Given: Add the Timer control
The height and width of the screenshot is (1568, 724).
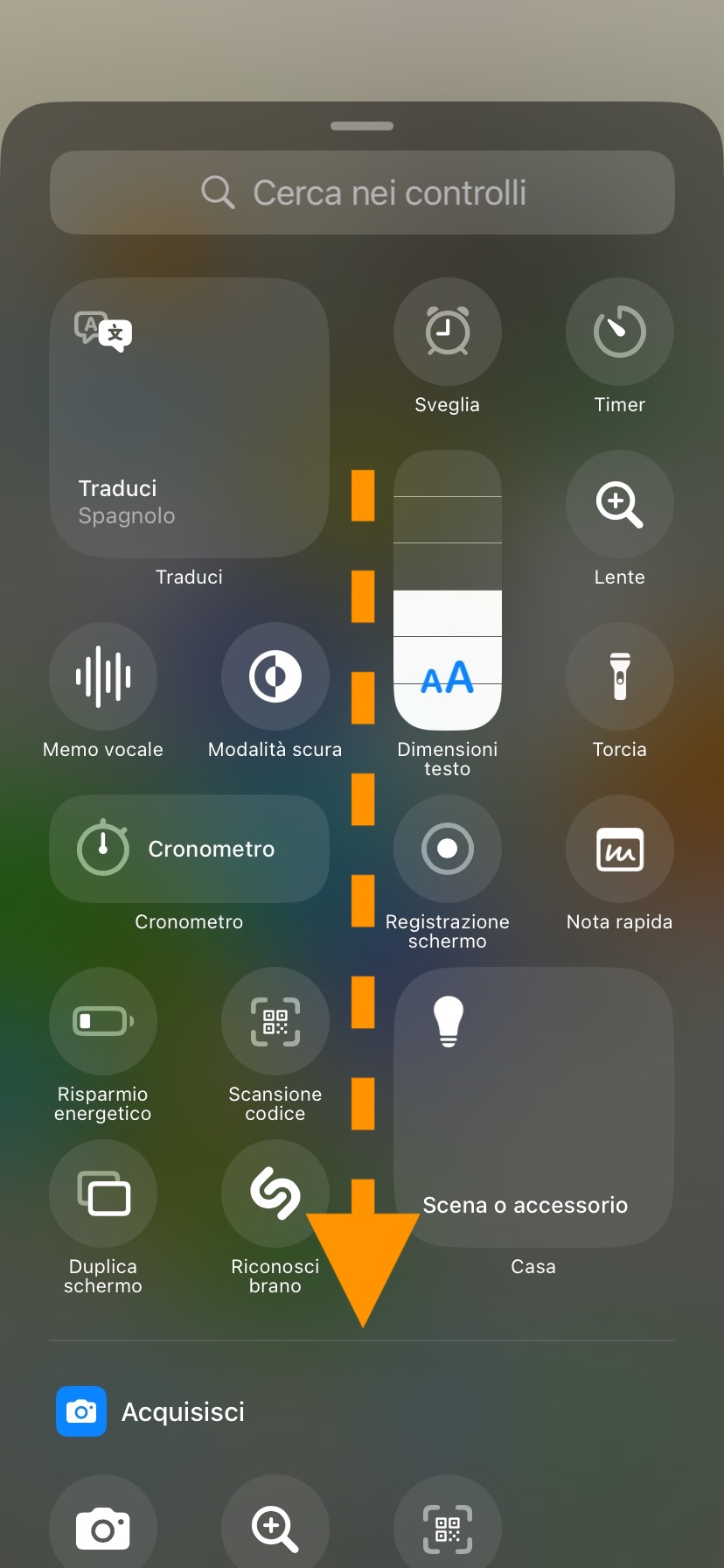Looking at the screenshot, I should 619,332.
